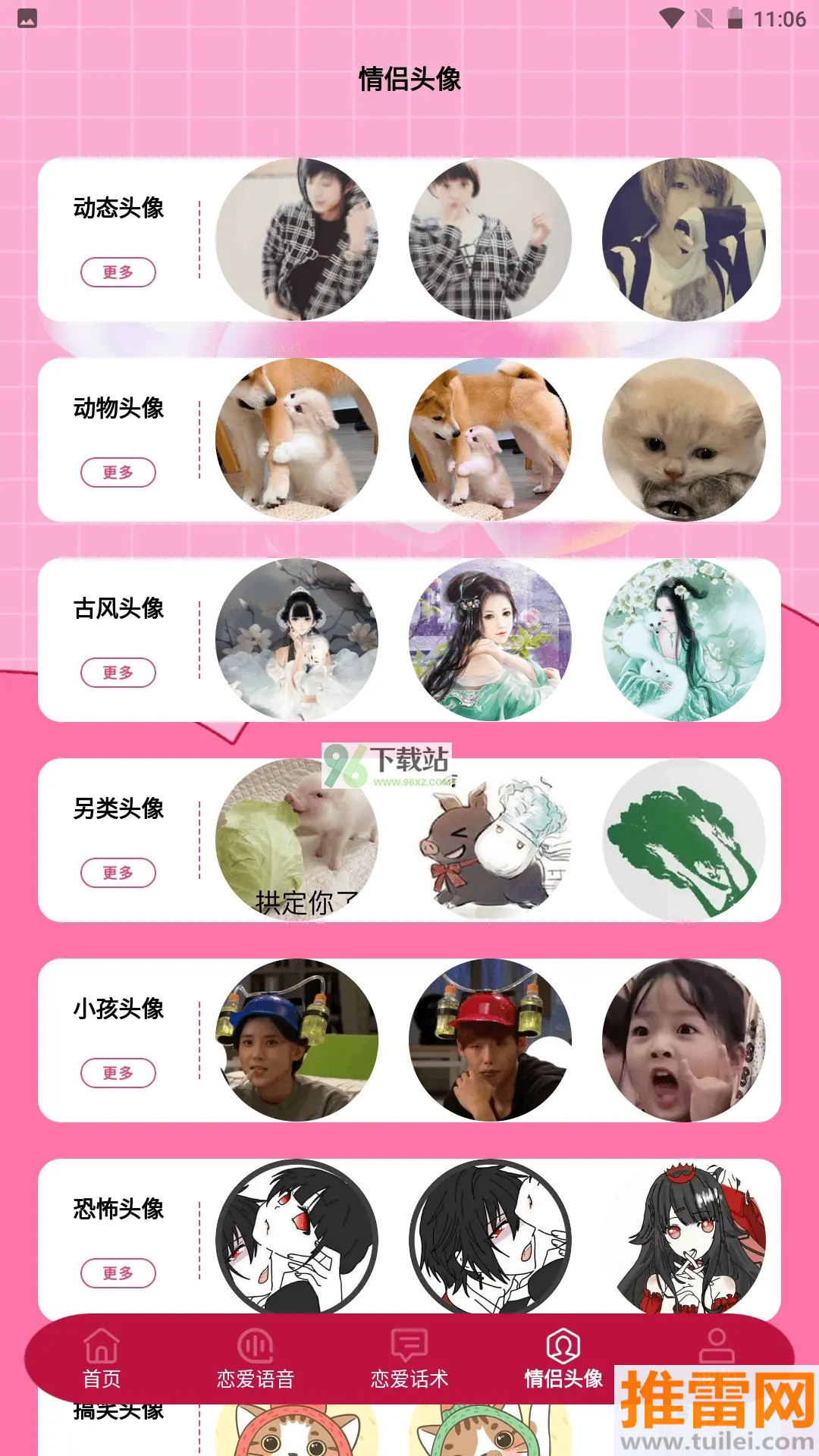The width and height of the screenshot is (819, 1456).
Task: Tap 更多 in the 另类头像 section
Action: pyautogui.click(x=118, y=873)
